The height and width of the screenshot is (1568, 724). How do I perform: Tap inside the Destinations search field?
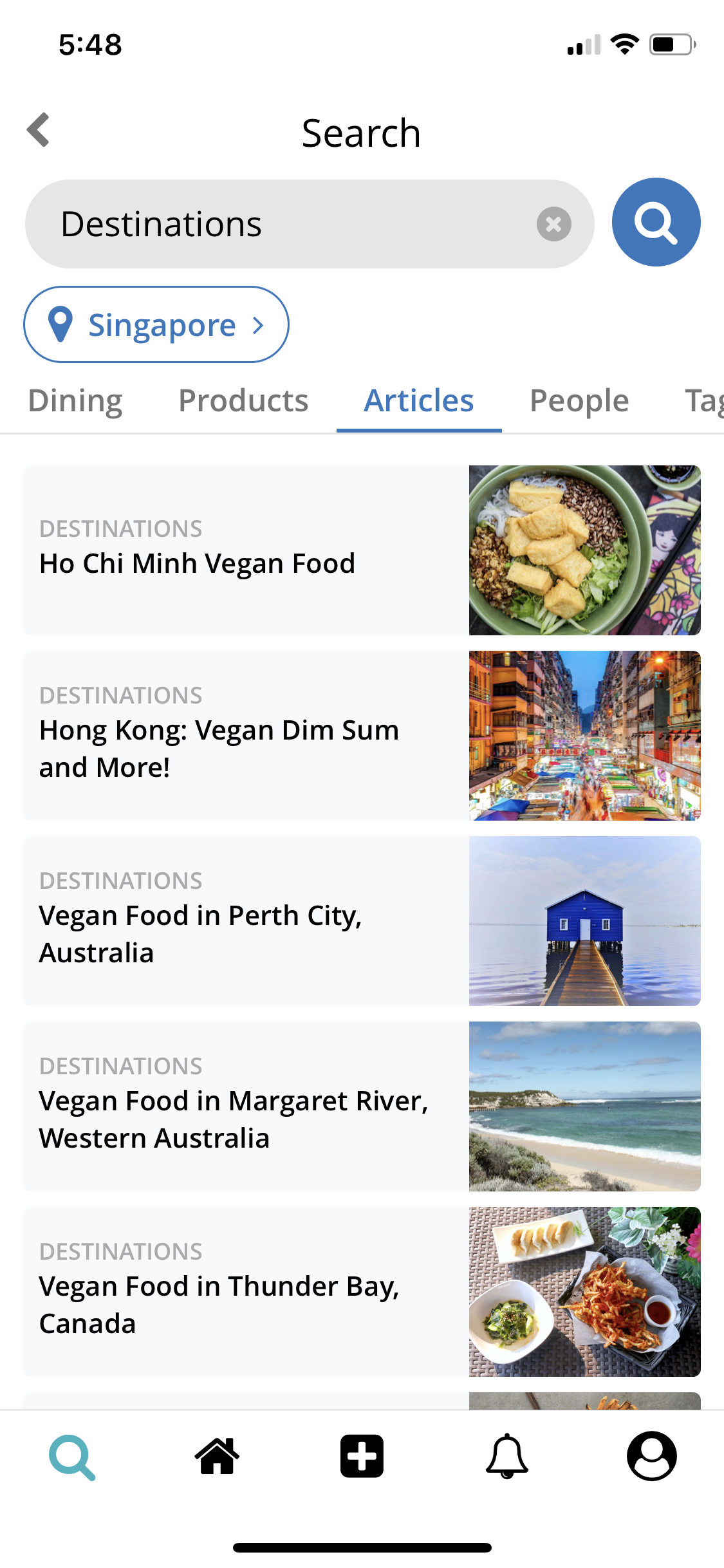(257, 224)
